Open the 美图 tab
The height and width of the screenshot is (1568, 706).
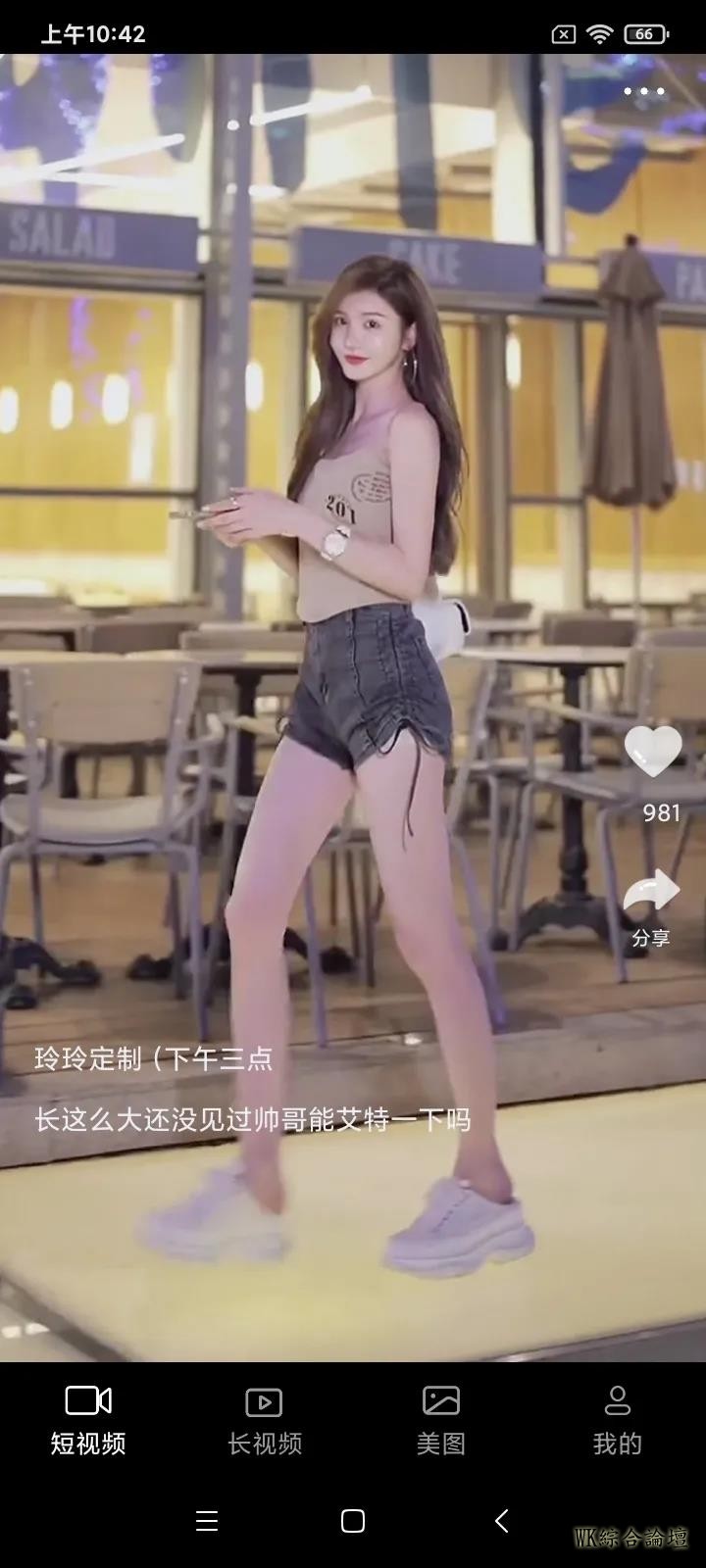coord(441,1420)
